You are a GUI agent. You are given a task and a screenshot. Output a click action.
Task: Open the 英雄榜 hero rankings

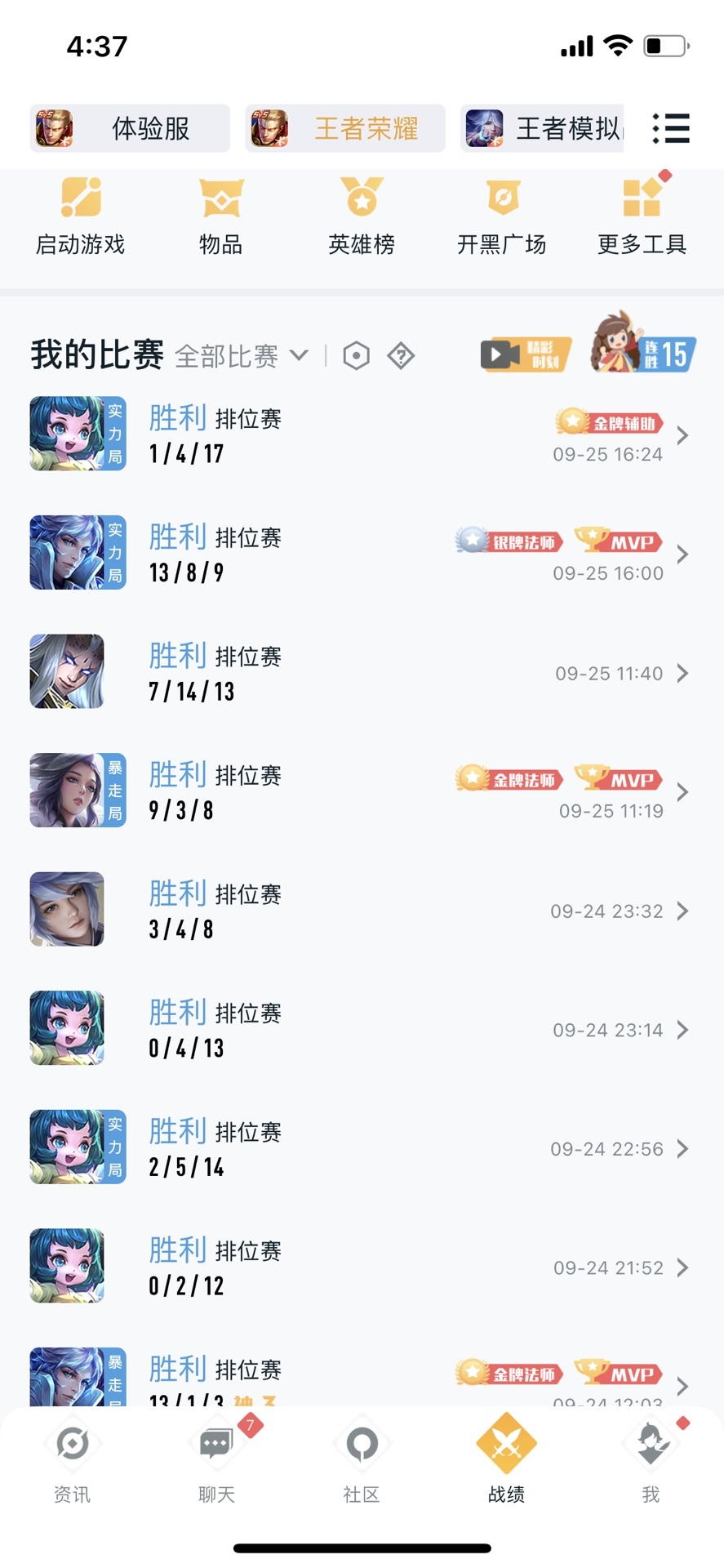pos(362,216)
